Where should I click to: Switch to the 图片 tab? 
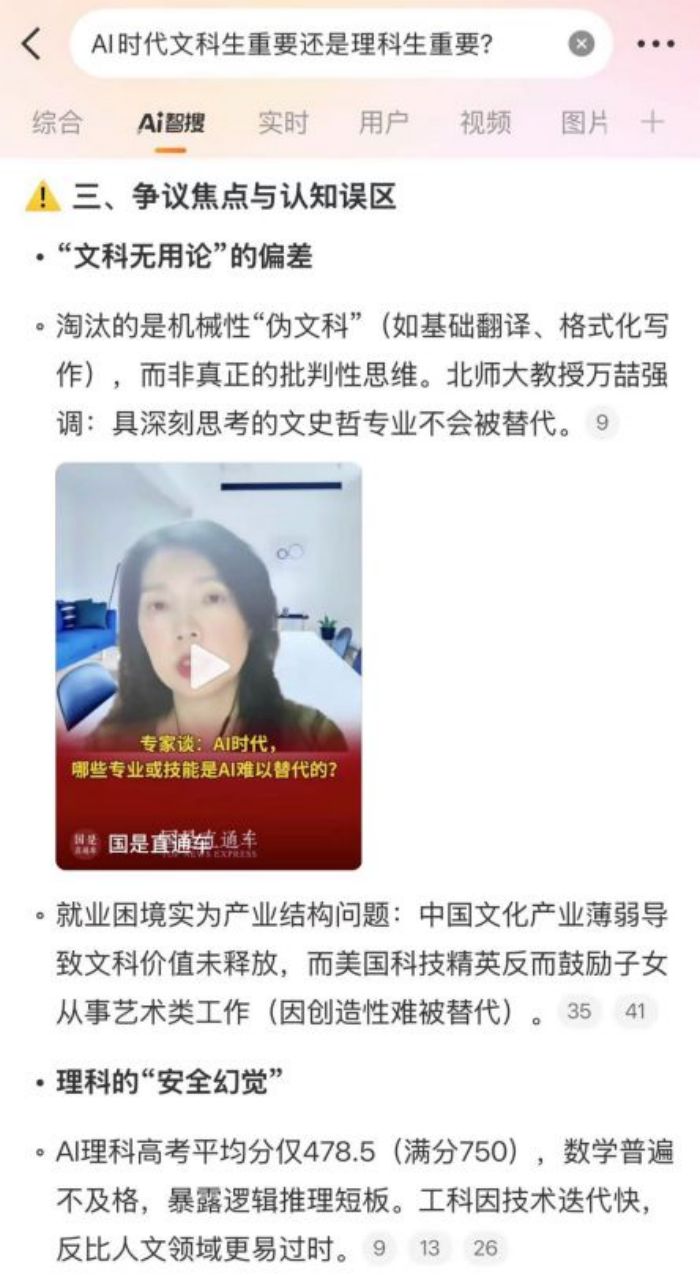coord(585,123)
